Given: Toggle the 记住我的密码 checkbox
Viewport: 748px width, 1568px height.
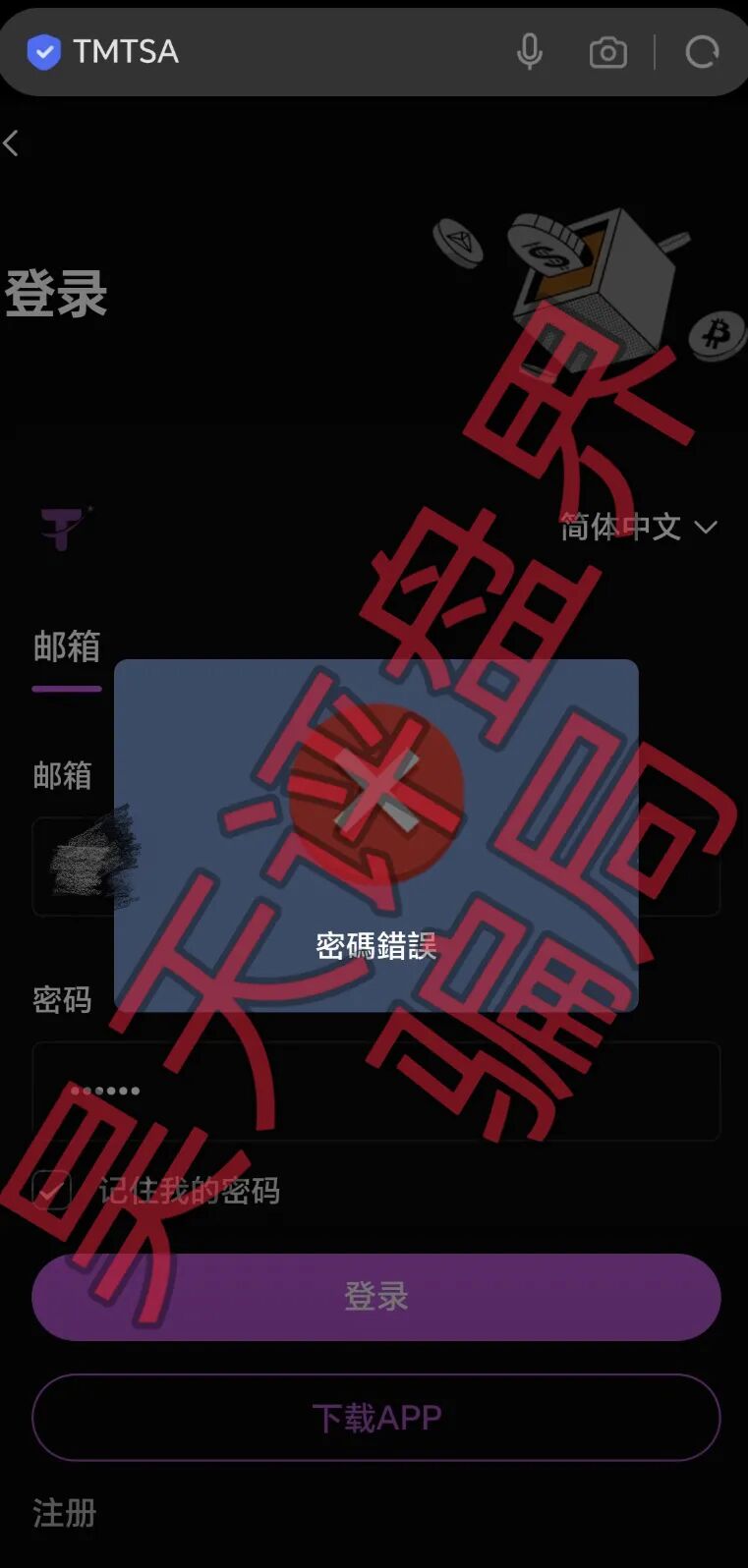Looking at the screenshot, I should [52, 1191].
